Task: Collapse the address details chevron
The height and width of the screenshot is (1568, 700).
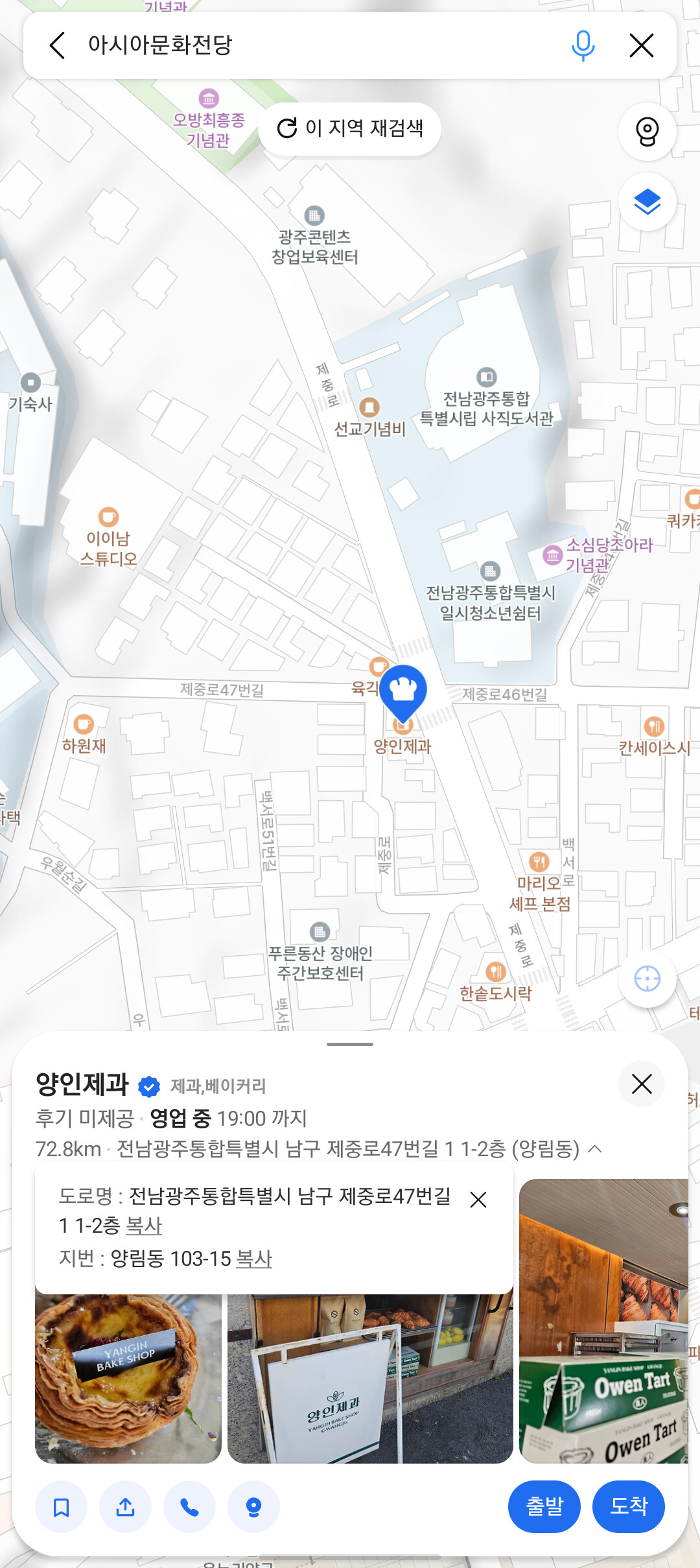Action: point(595,1149)
